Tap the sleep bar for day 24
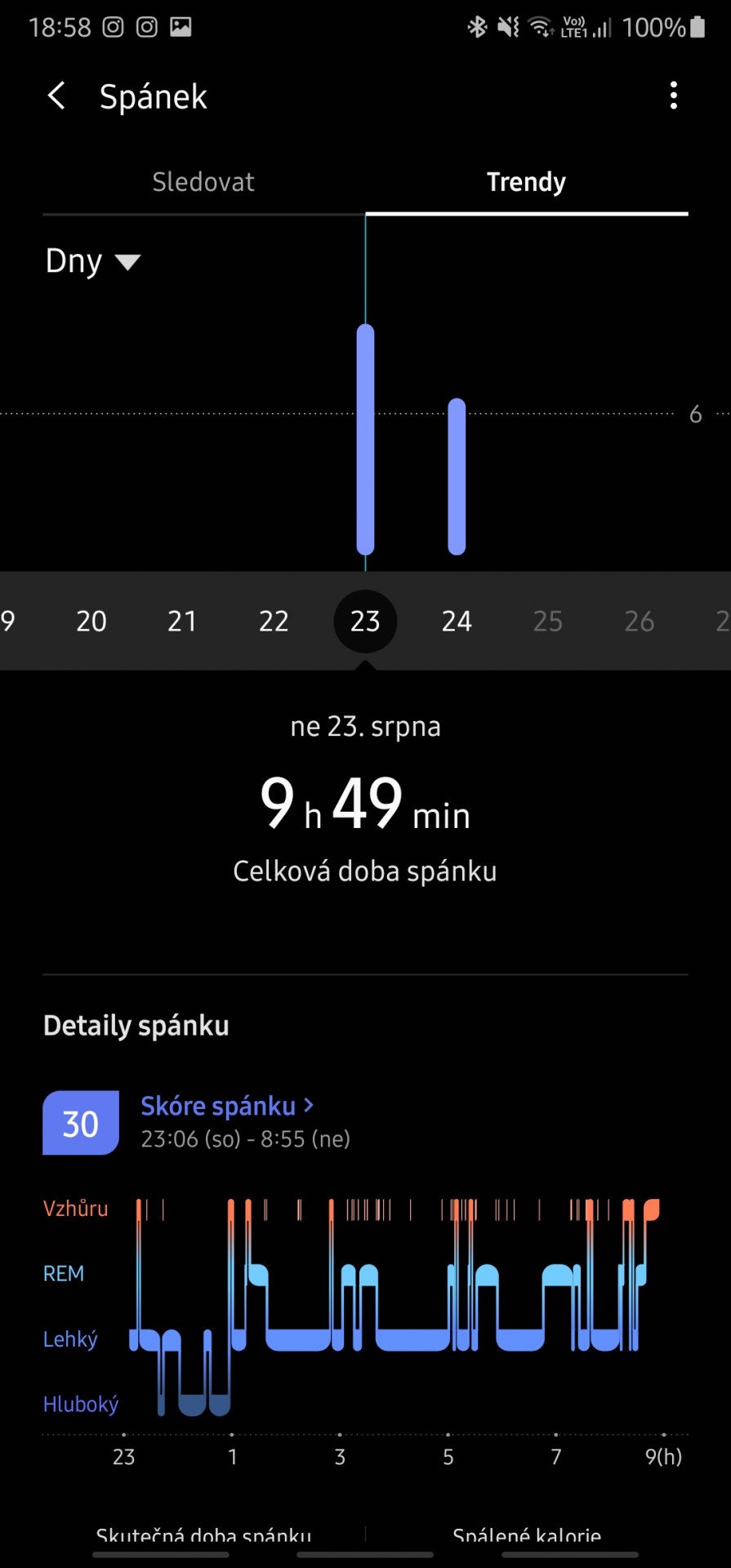Viewport: 731px width, 1568px height. point(457,477)
